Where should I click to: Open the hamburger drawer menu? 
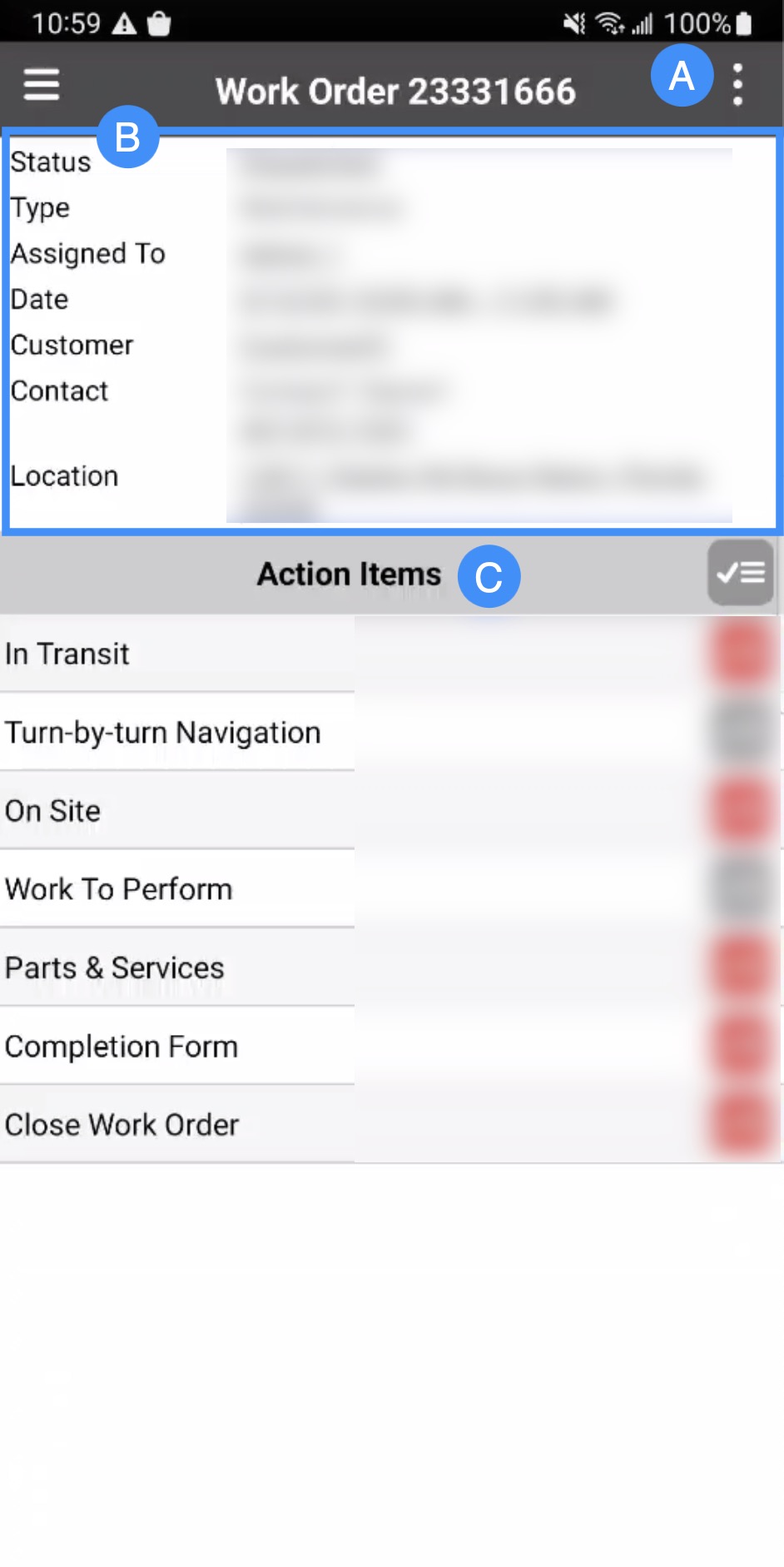point(42,85)
